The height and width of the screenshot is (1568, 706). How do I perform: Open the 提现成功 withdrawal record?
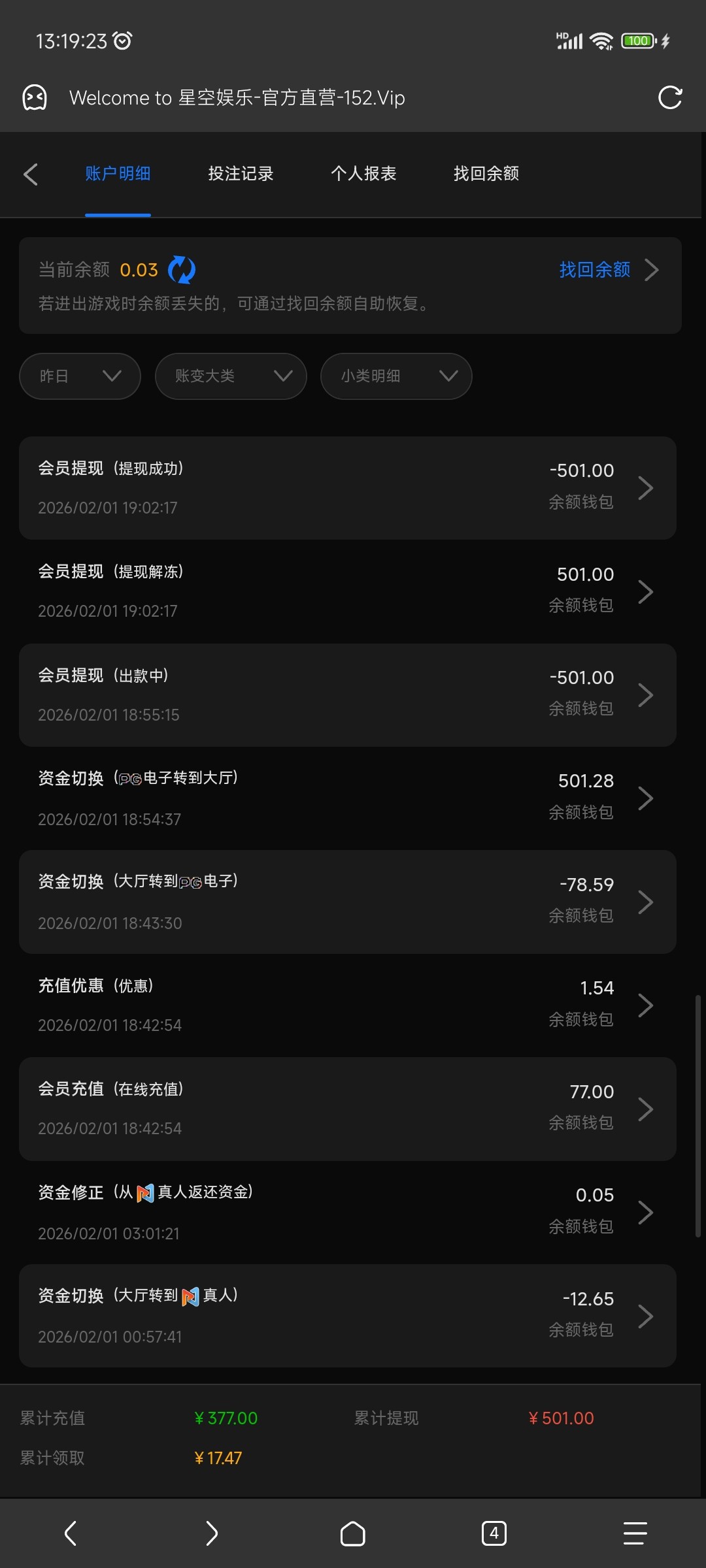click(x=347, y=488)
